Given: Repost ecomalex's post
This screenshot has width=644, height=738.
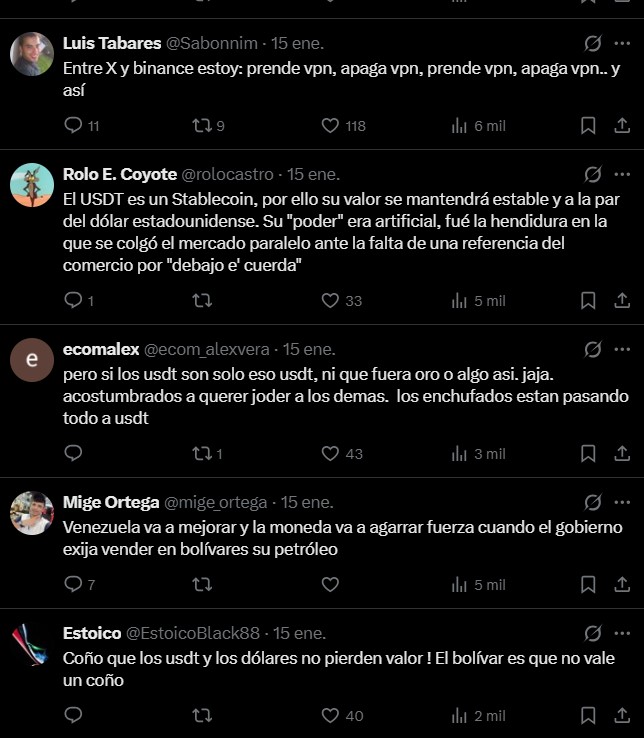Looking at the screenshot, I should pos(202,453).
